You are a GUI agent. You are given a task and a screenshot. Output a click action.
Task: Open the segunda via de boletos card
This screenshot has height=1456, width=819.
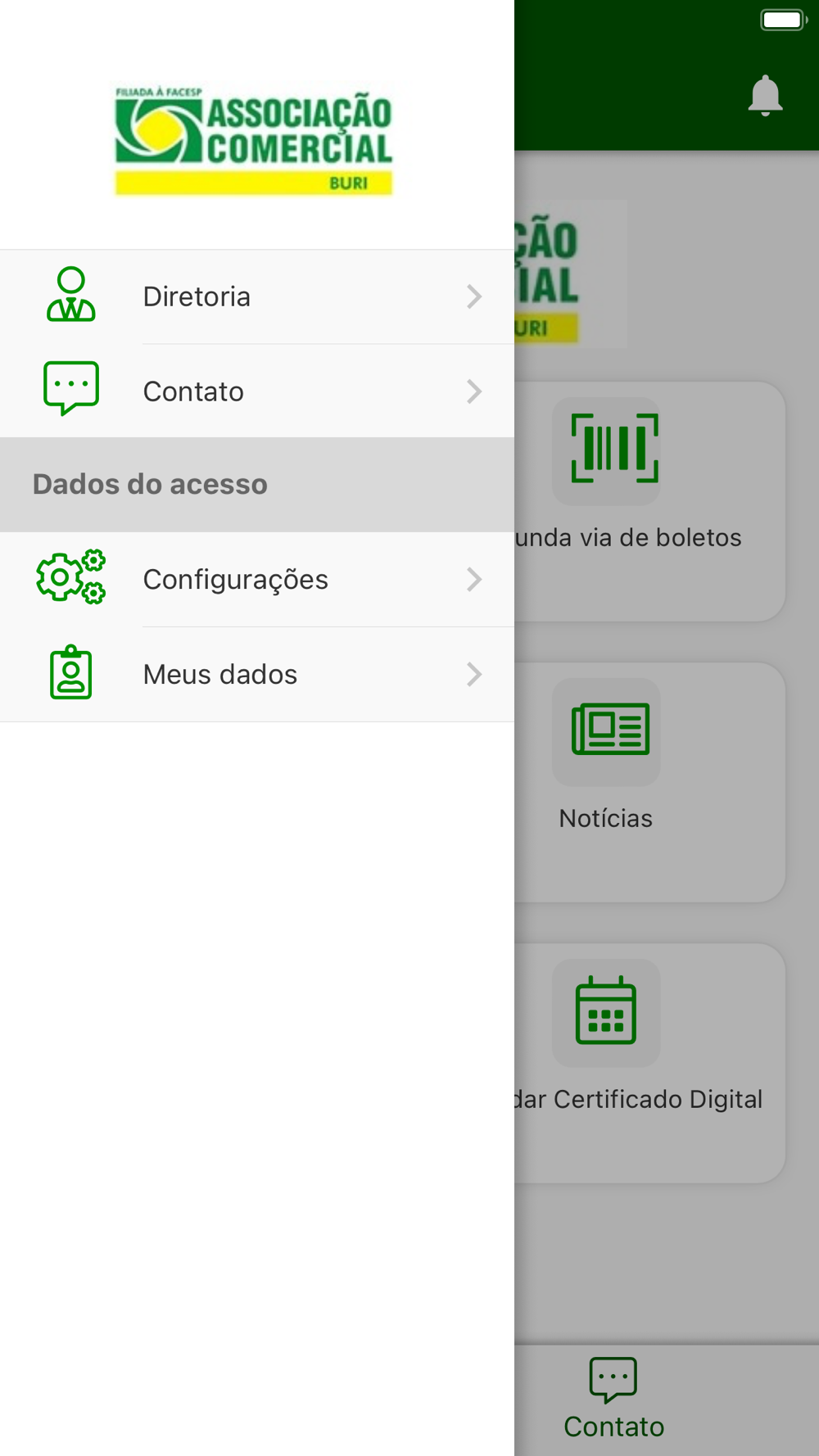point(647,501)
